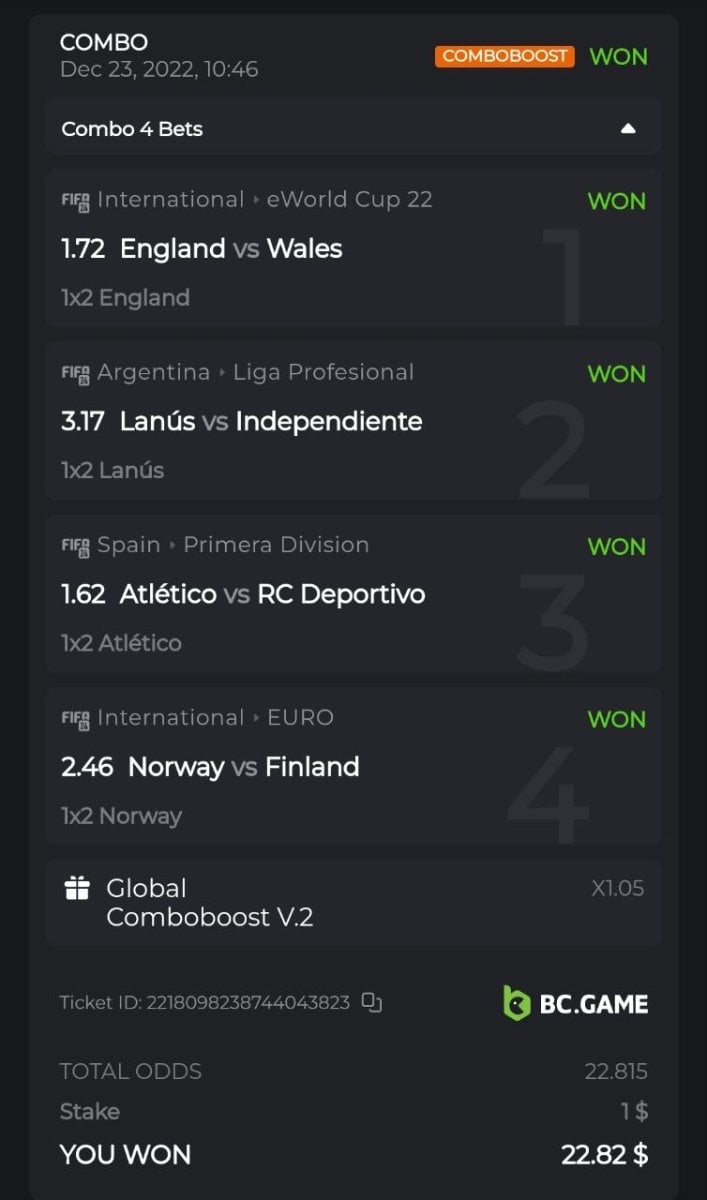Open the Atlético vs RC Deportivo bet
Screen dimensions: 707x1200
pyautogui.click(x=272, y=594)
